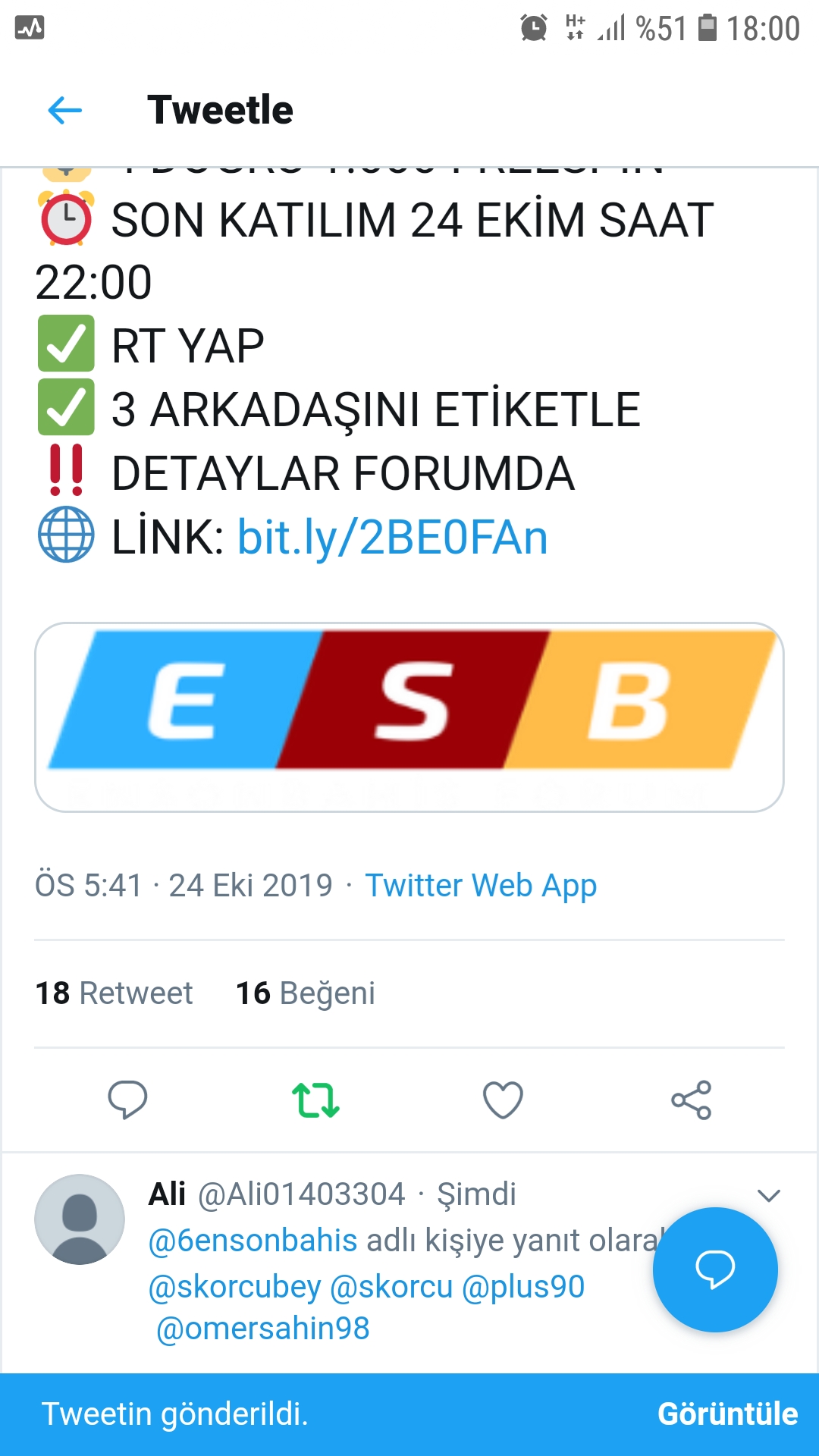Tap Görüntüle to view sent tweet

pyautogui.click(x=728, y=1414)
